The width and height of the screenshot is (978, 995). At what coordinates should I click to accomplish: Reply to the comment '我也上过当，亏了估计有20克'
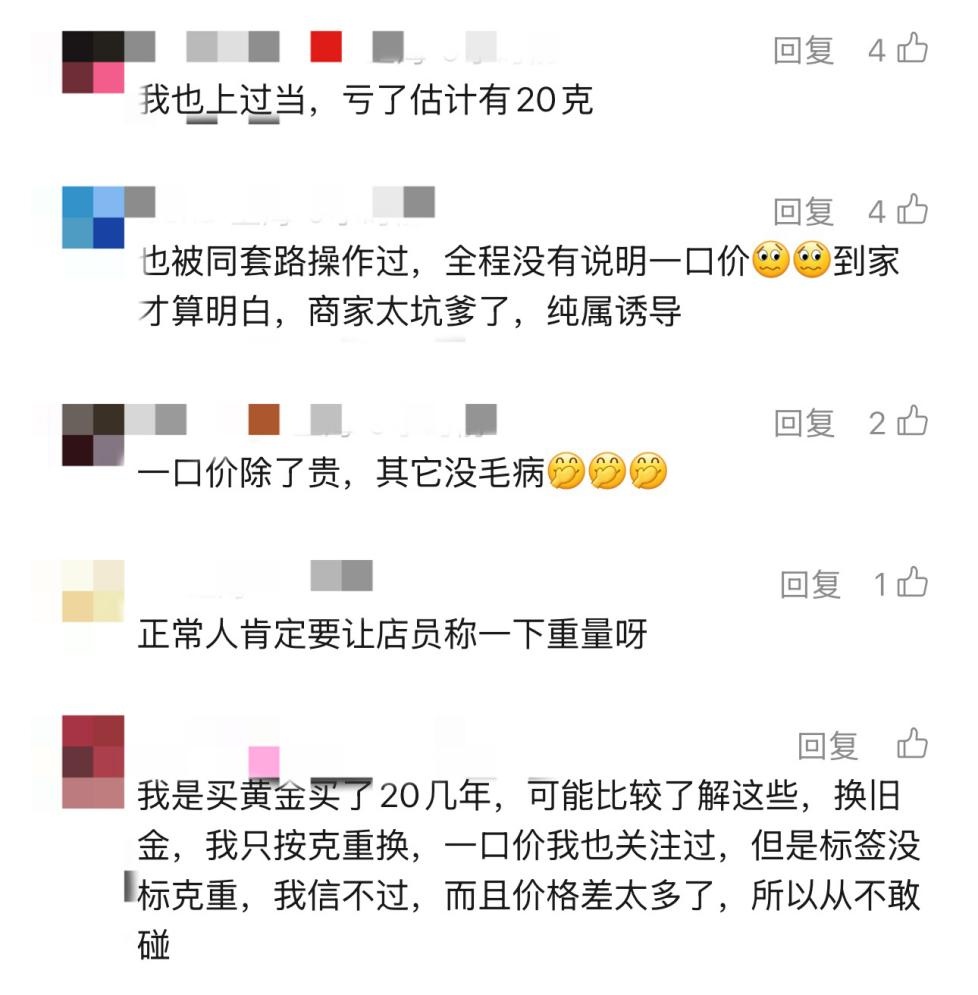tap(804, 51)
